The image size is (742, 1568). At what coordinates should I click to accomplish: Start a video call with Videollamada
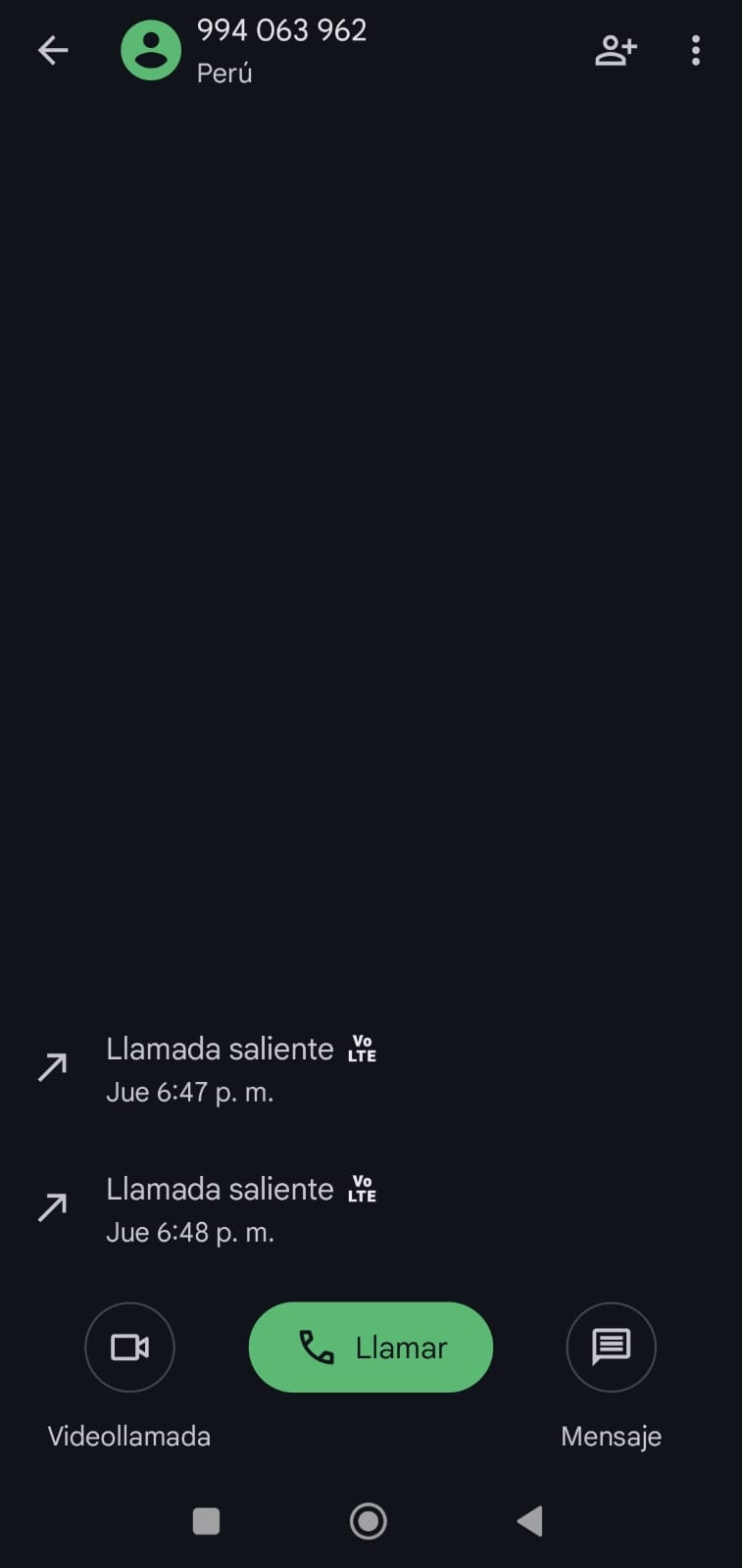pyautogui.click(x=129, y=1347)
